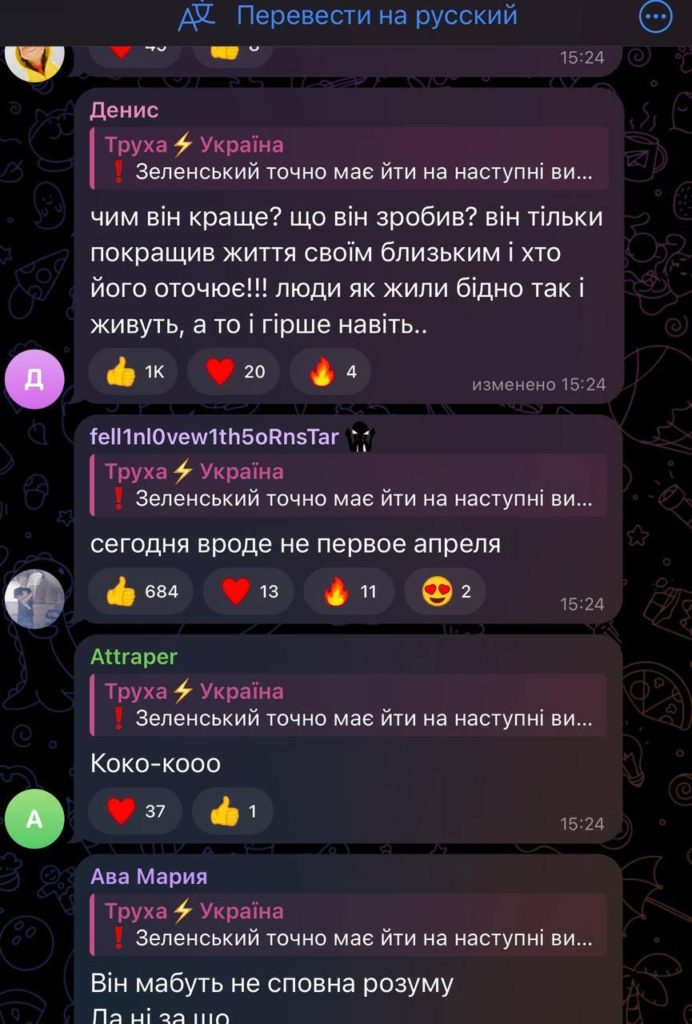Tap thumbs-up reaction with 1 on Attraper's comment
Image resolution: width=692 pixels, height=1024 pixels.
pyautogui.click(x=232, y=811)
